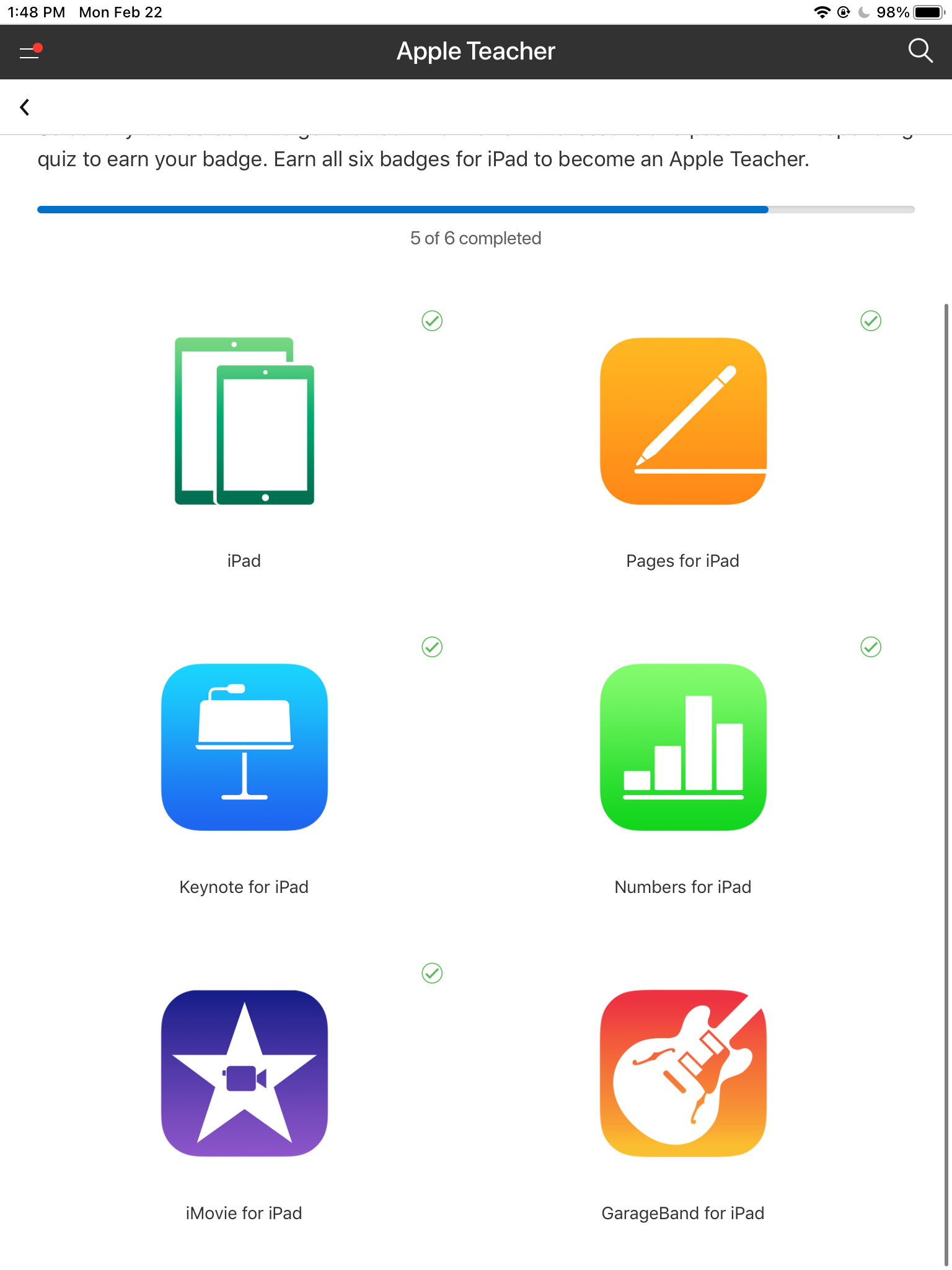Open the hamburger menu
Viewport: 952px width, 1270px height.
(x=29, y=52)
